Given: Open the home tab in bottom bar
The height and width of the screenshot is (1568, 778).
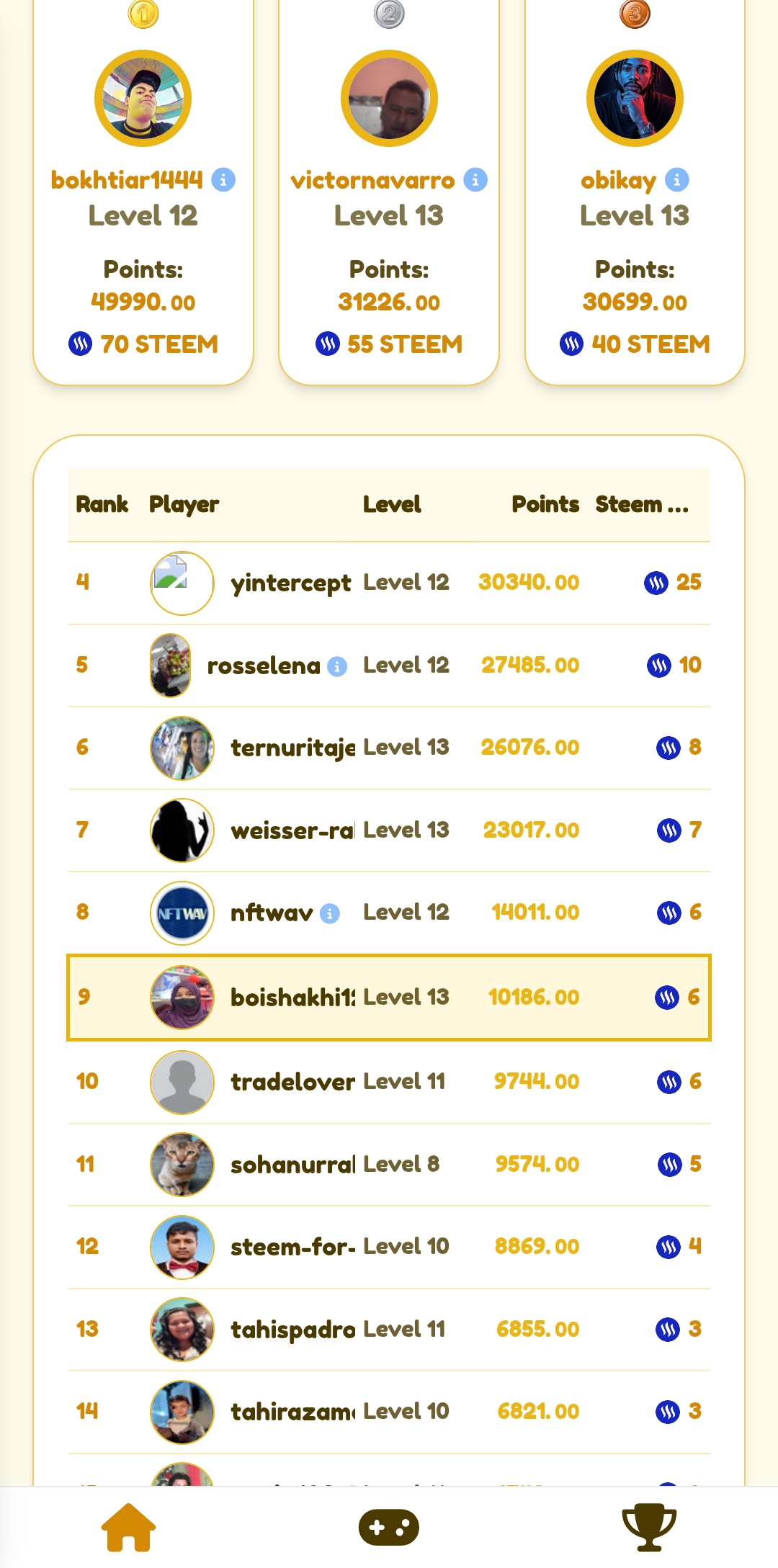Looking at the screenshot, I should point(129,1528).
